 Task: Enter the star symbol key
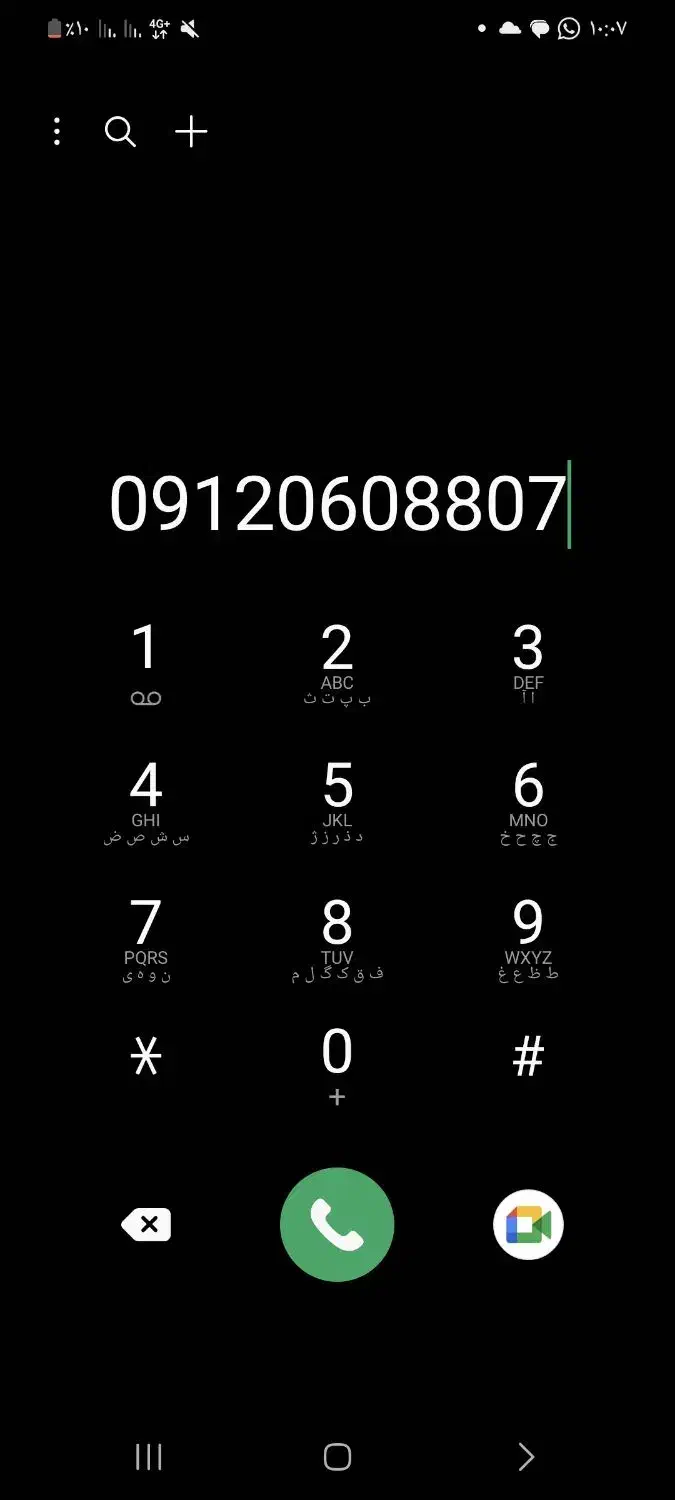(146, 1056)
